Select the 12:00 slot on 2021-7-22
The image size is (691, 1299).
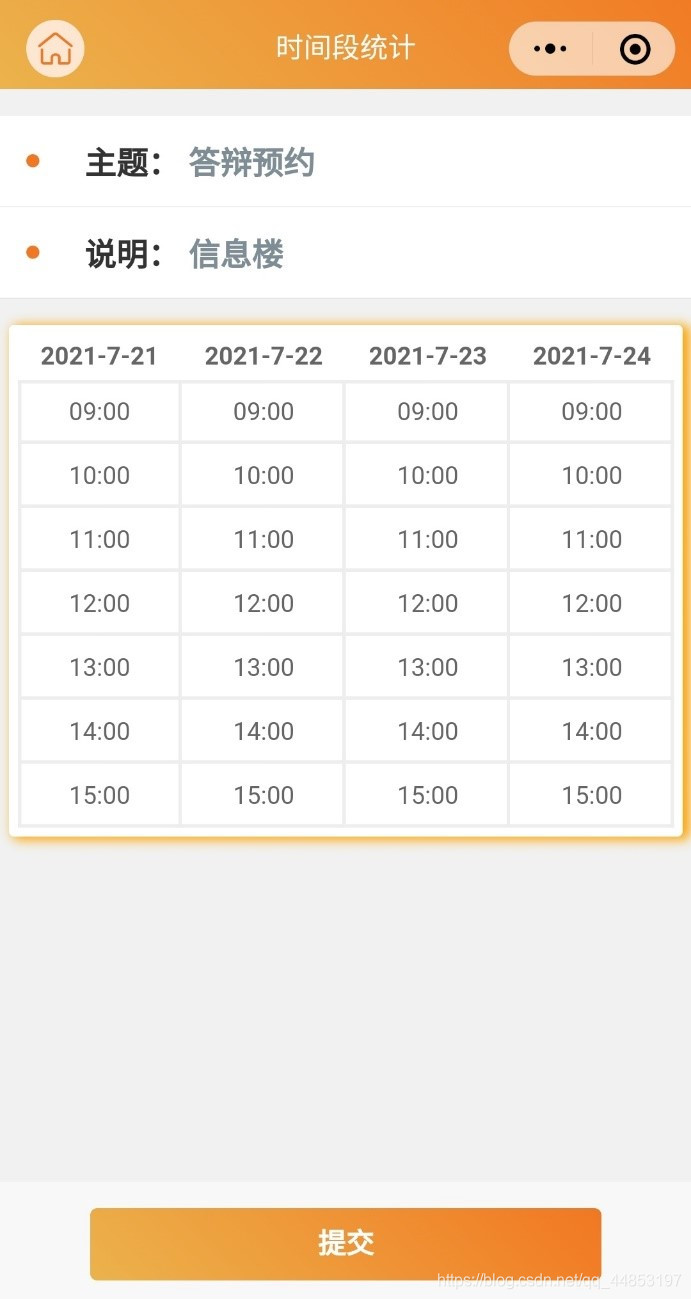click(x=264, y=603)
